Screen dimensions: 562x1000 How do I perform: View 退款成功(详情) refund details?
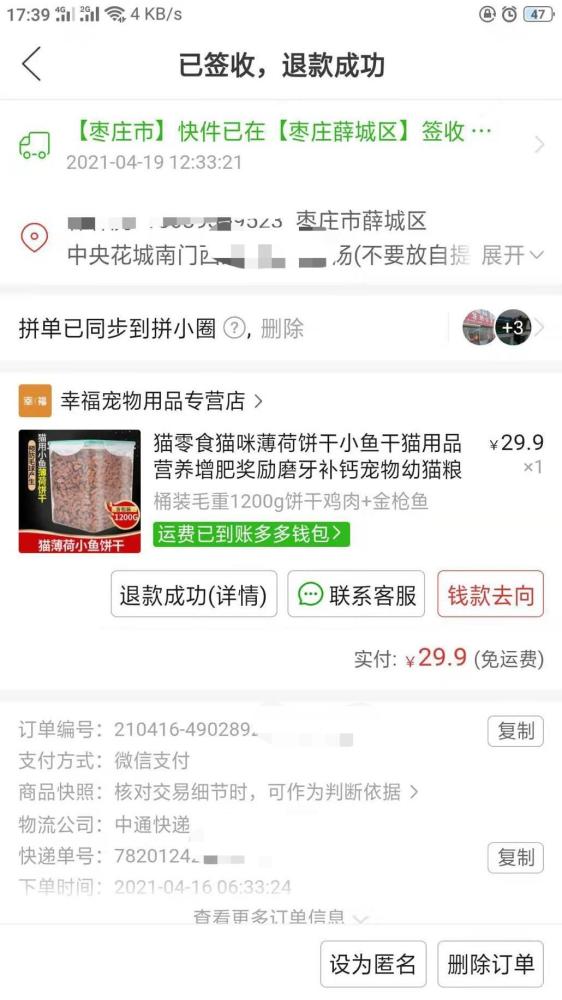pyautogui.click(x=194, y=594)
